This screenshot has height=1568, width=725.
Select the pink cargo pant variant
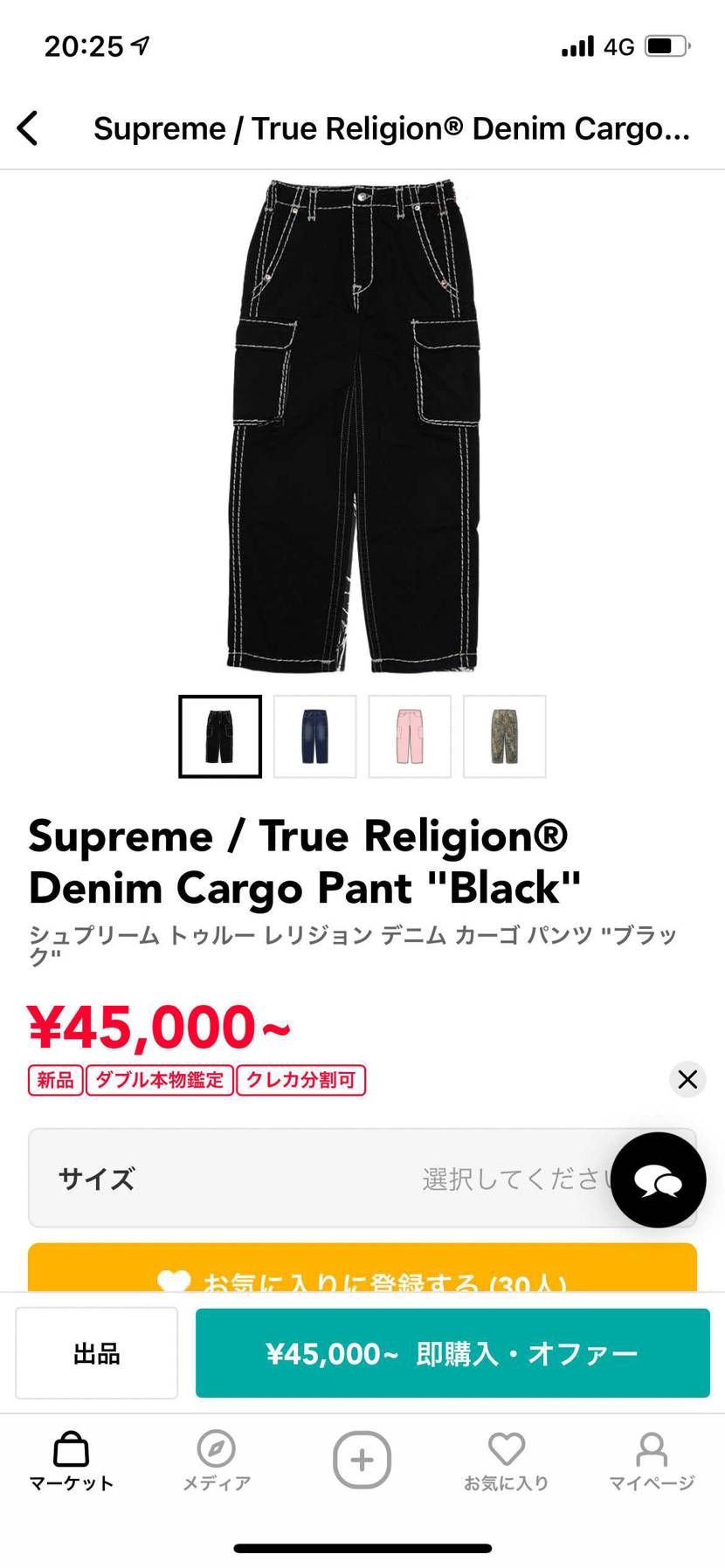tap(410, 736)
